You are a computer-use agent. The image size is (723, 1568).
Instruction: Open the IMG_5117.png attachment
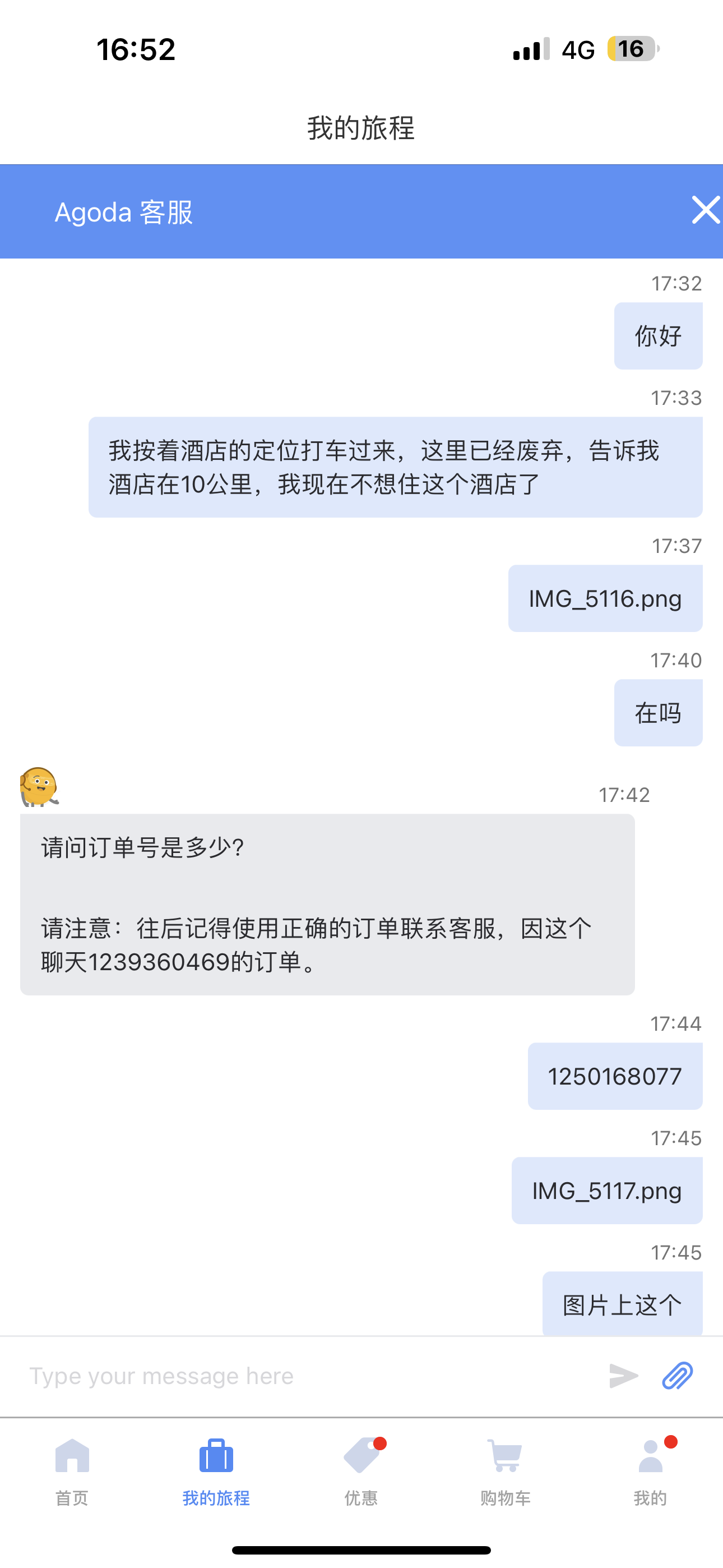tap(607, 1191)
